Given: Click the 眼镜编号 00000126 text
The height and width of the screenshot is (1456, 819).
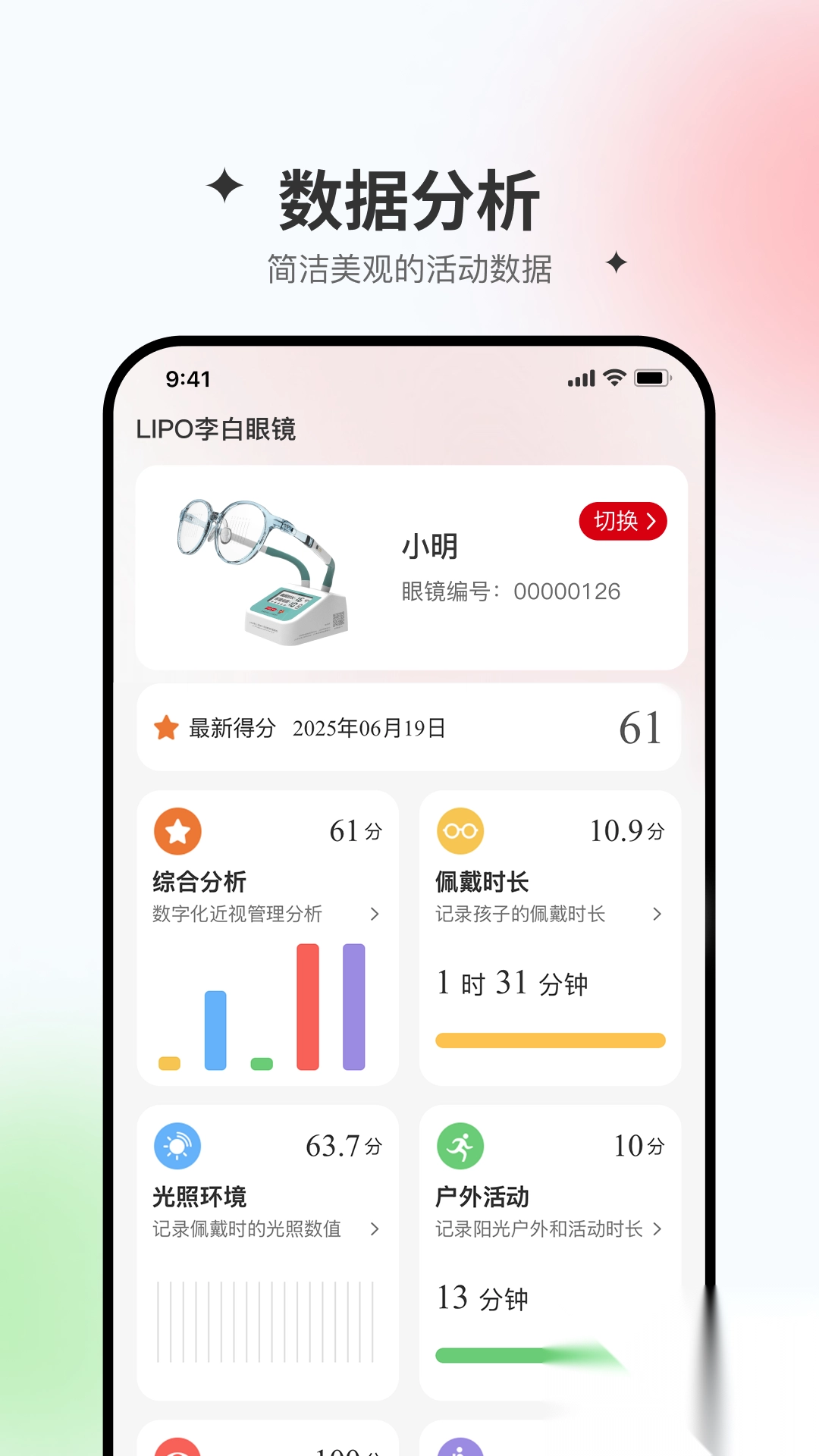Looking at the screenshot, I should tap(510, 591).
